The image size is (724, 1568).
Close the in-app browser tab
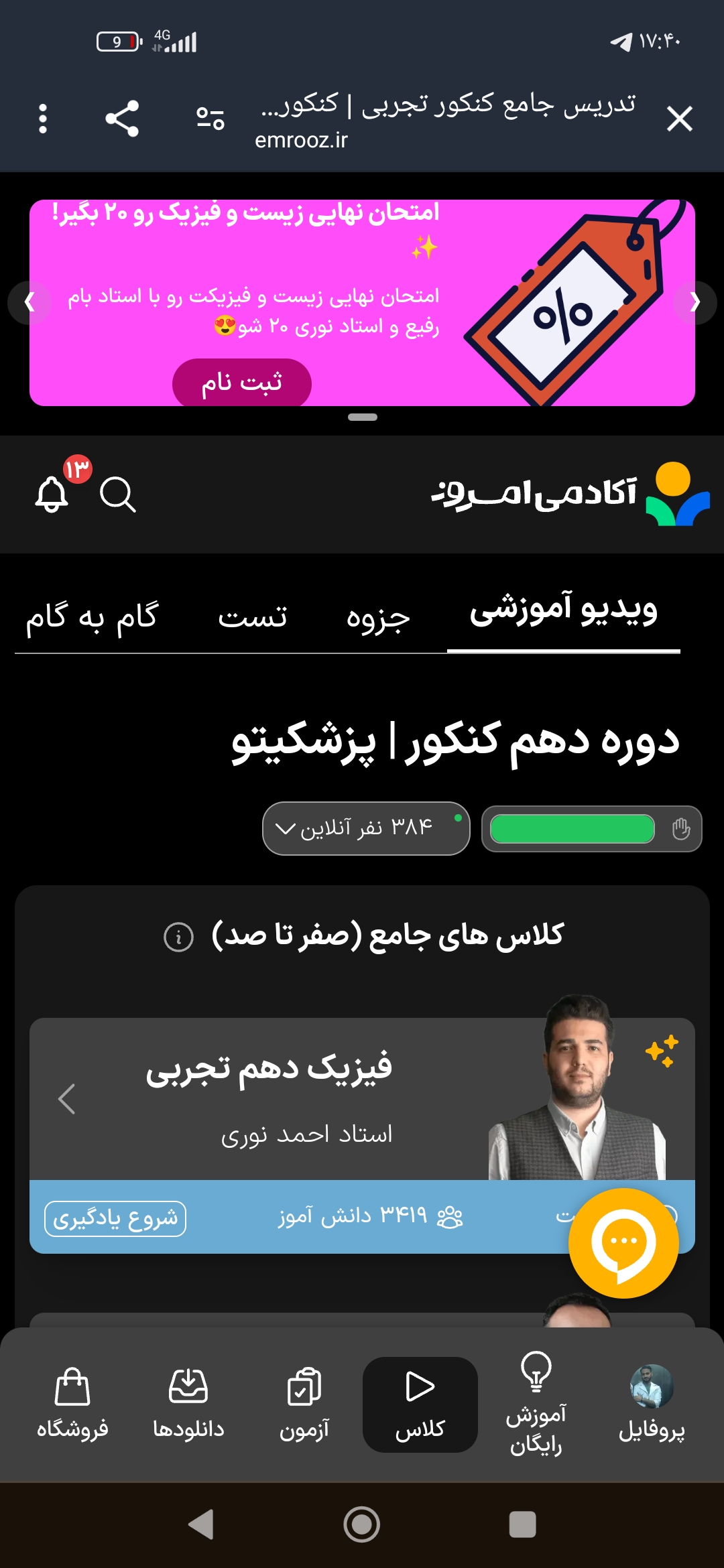coord(679,119)
